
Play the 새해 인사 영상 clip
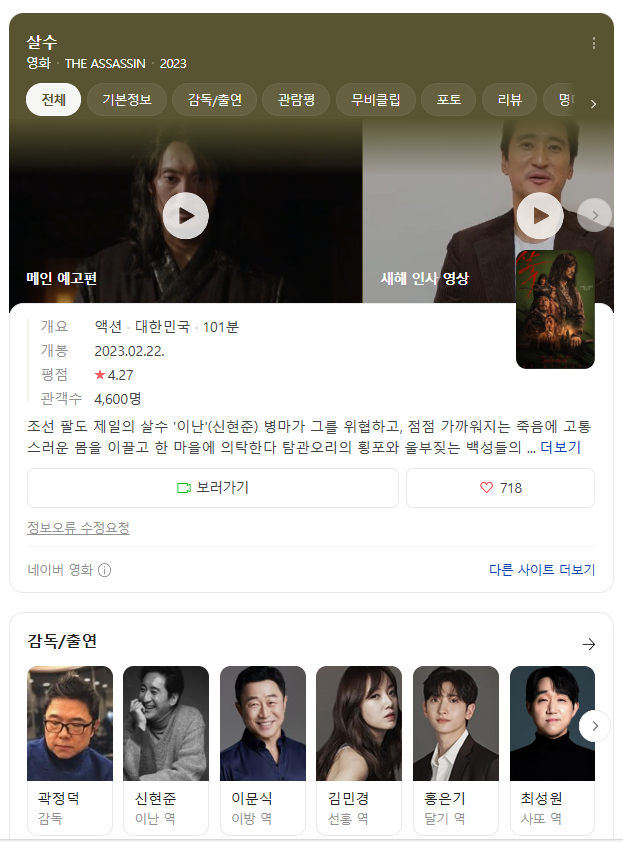[540, 216]
